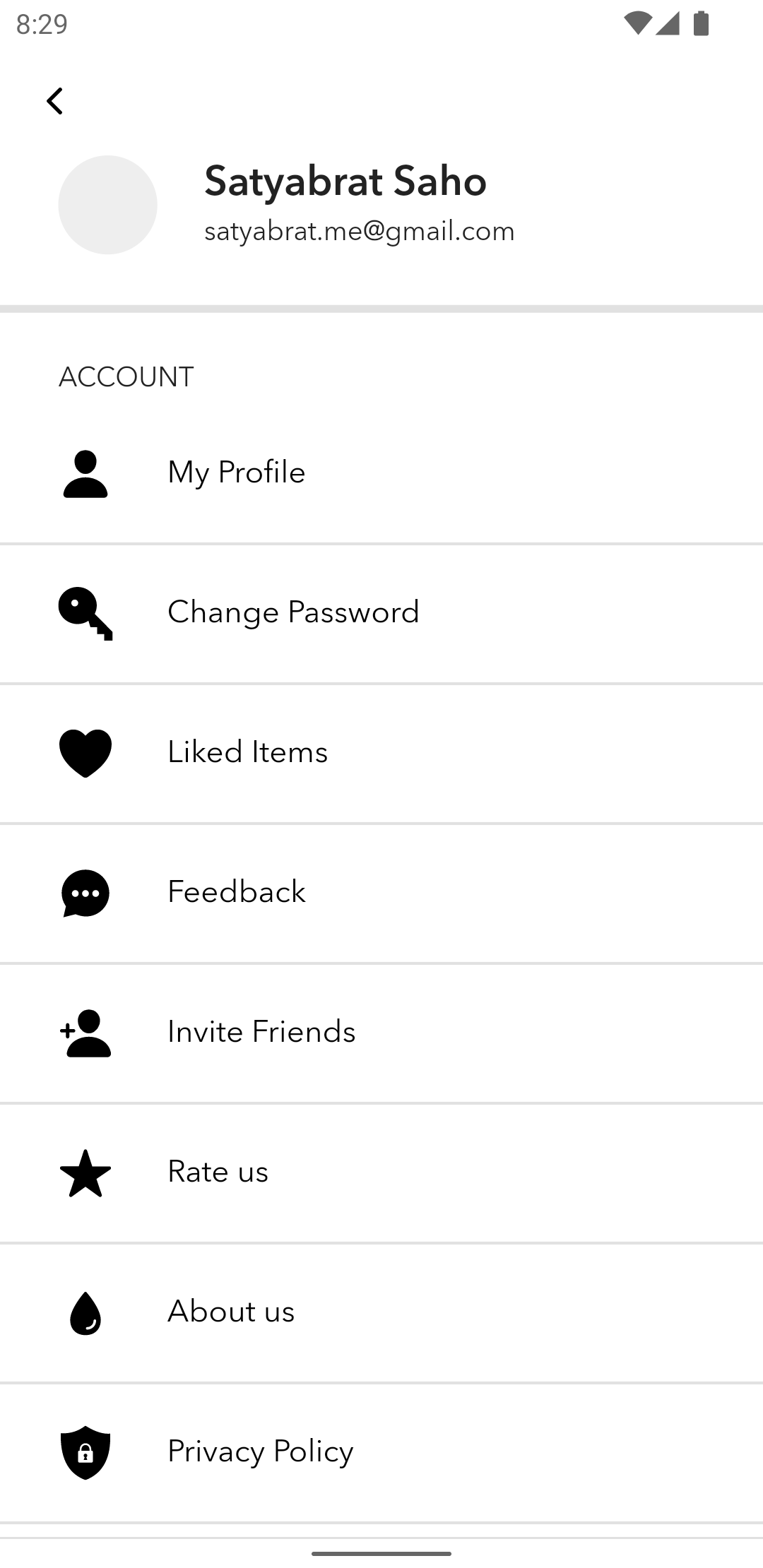This screenshot has width=763, height=1568.
Task: View Liked Items list
Action: tap(247, 752)
